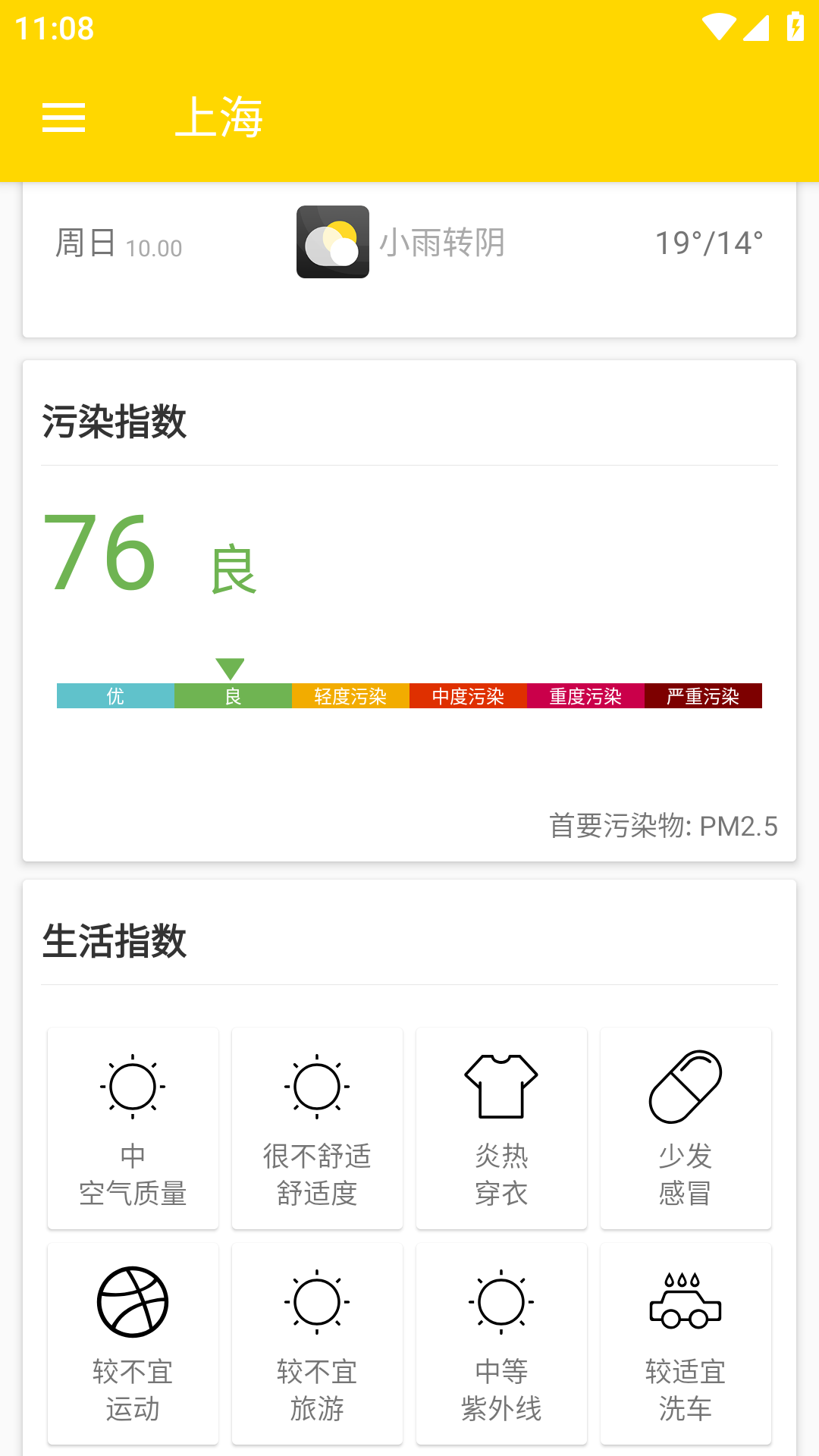Select the sun icon for 紫外线 index
The width and height of the screenshot is (819, 1456).
[500, 1301]
